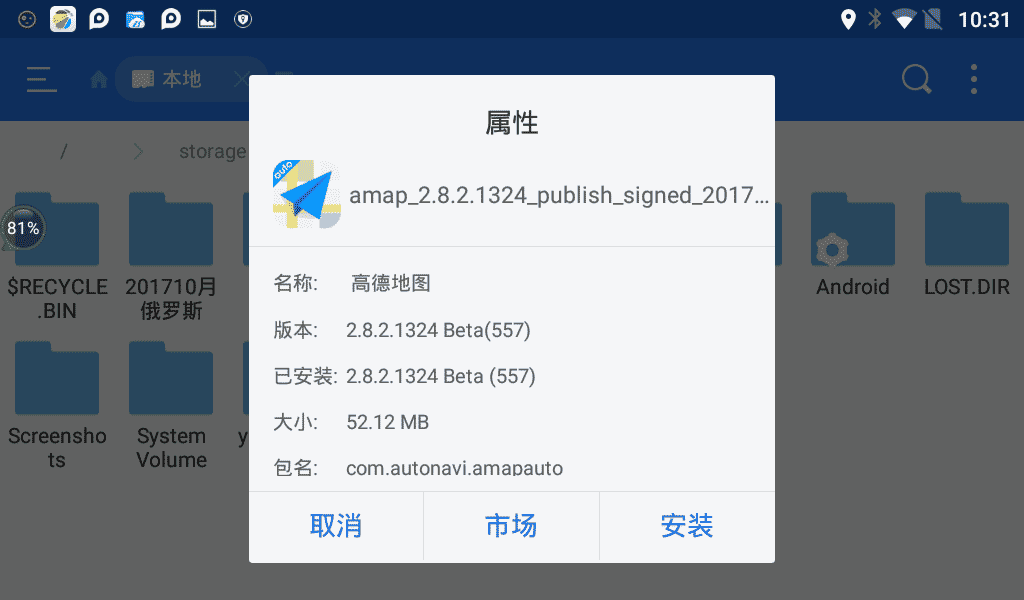Tap 取消 to cancel the dialog
The height and width of the screenshot is (600, 1024).
tap(336, 526)
